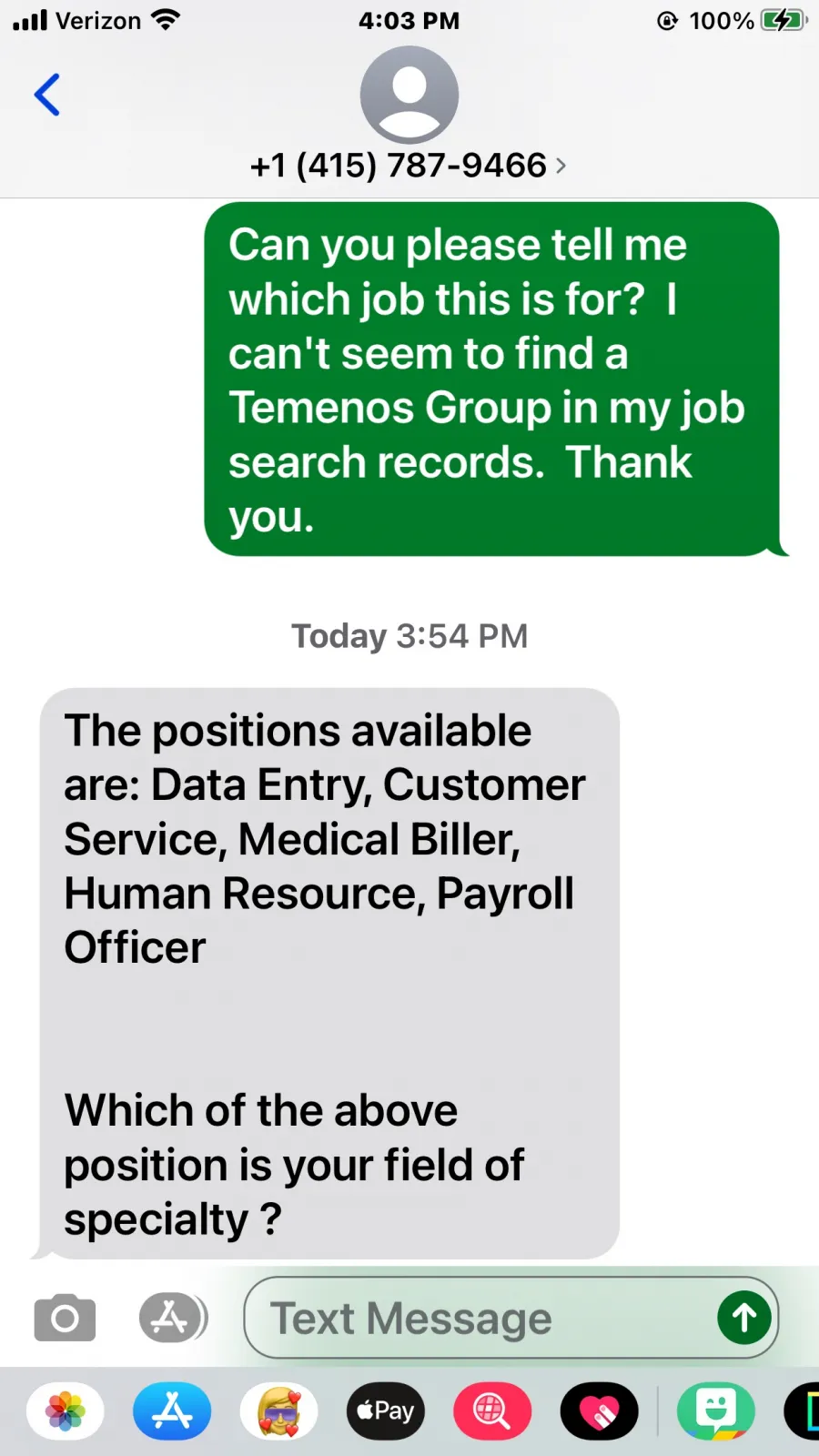
Task: Open the App Store iMessage app
Action: [172, 1411]
